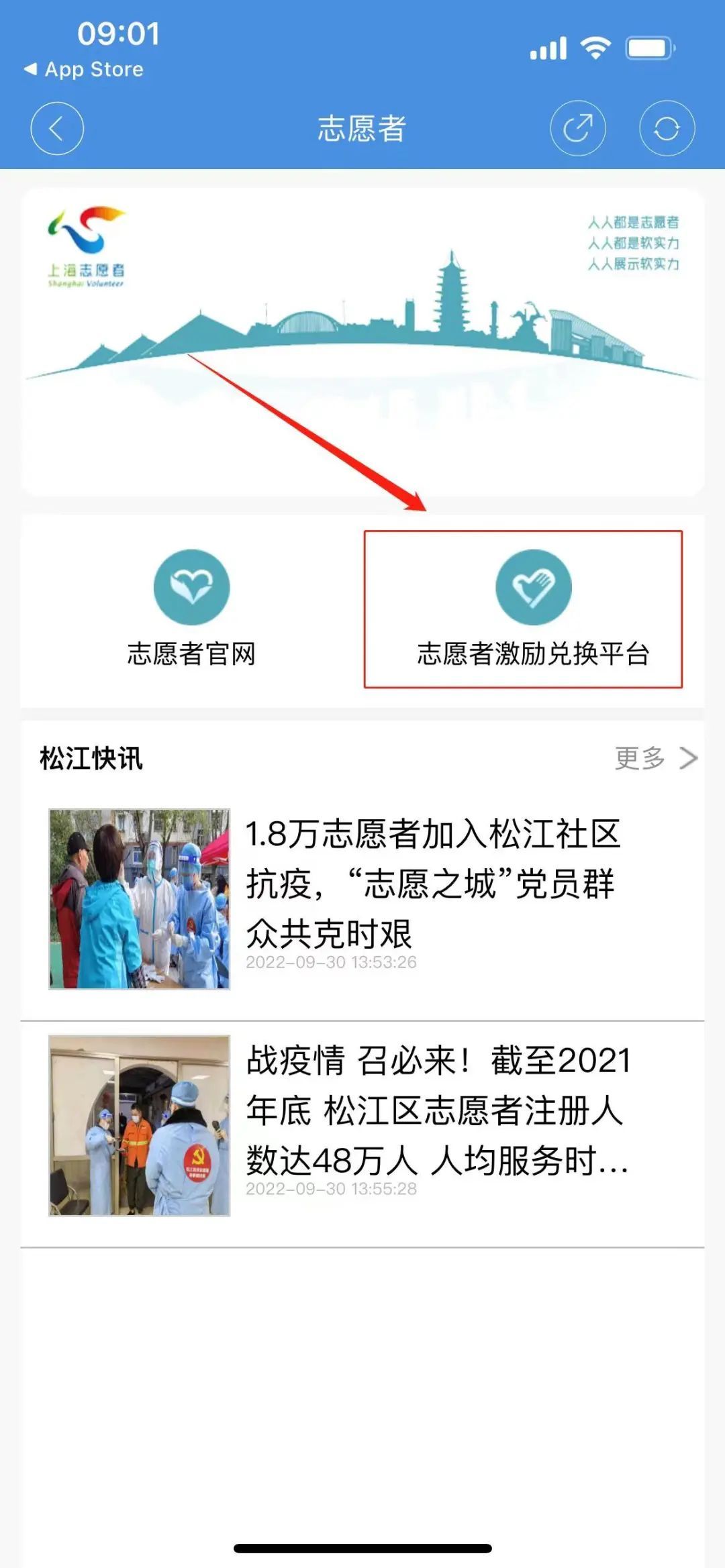
Task: Open article 1.8万志愿者加入松江社区抗疫
Action: click(x=432, y=884)
